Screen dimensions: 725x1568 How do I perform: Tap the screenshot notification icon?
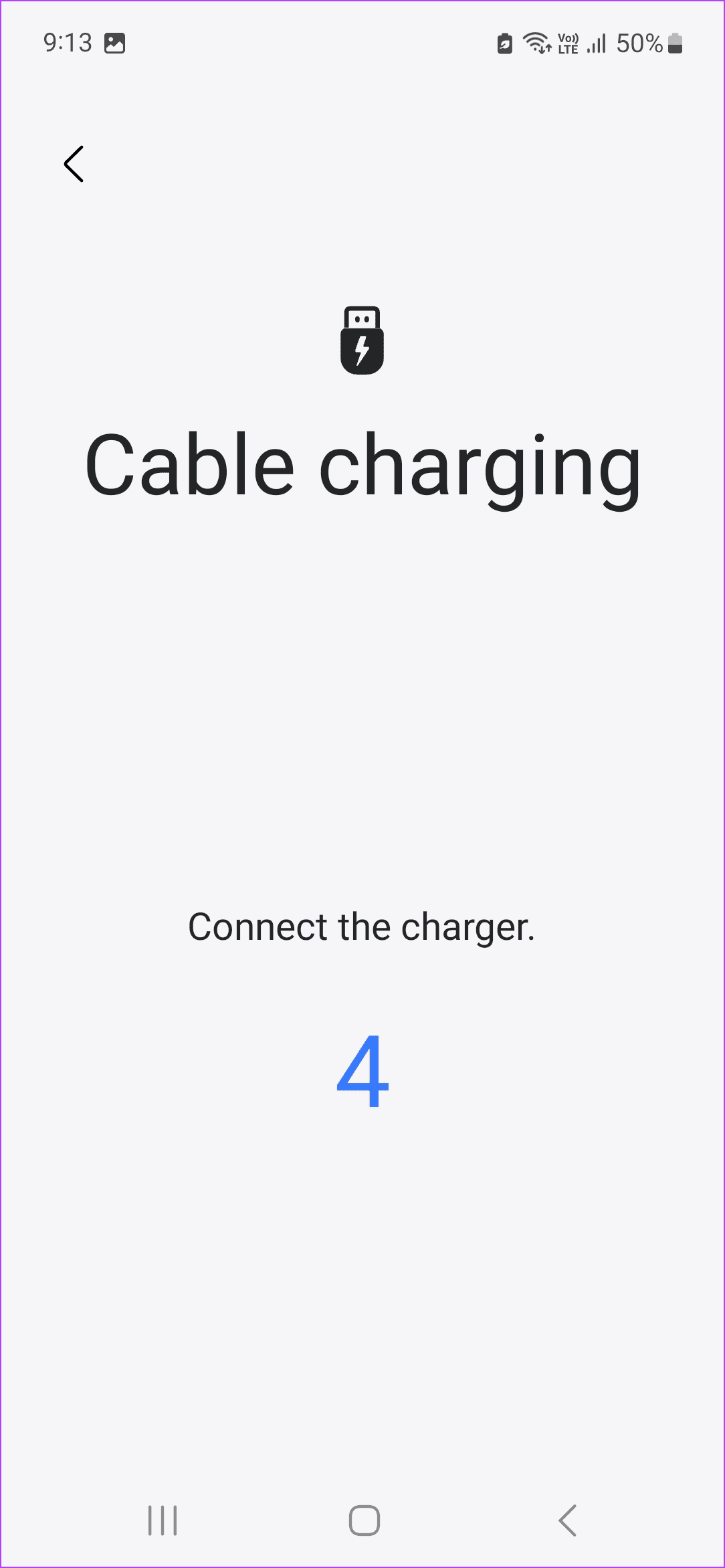click(x=115, y=43)
